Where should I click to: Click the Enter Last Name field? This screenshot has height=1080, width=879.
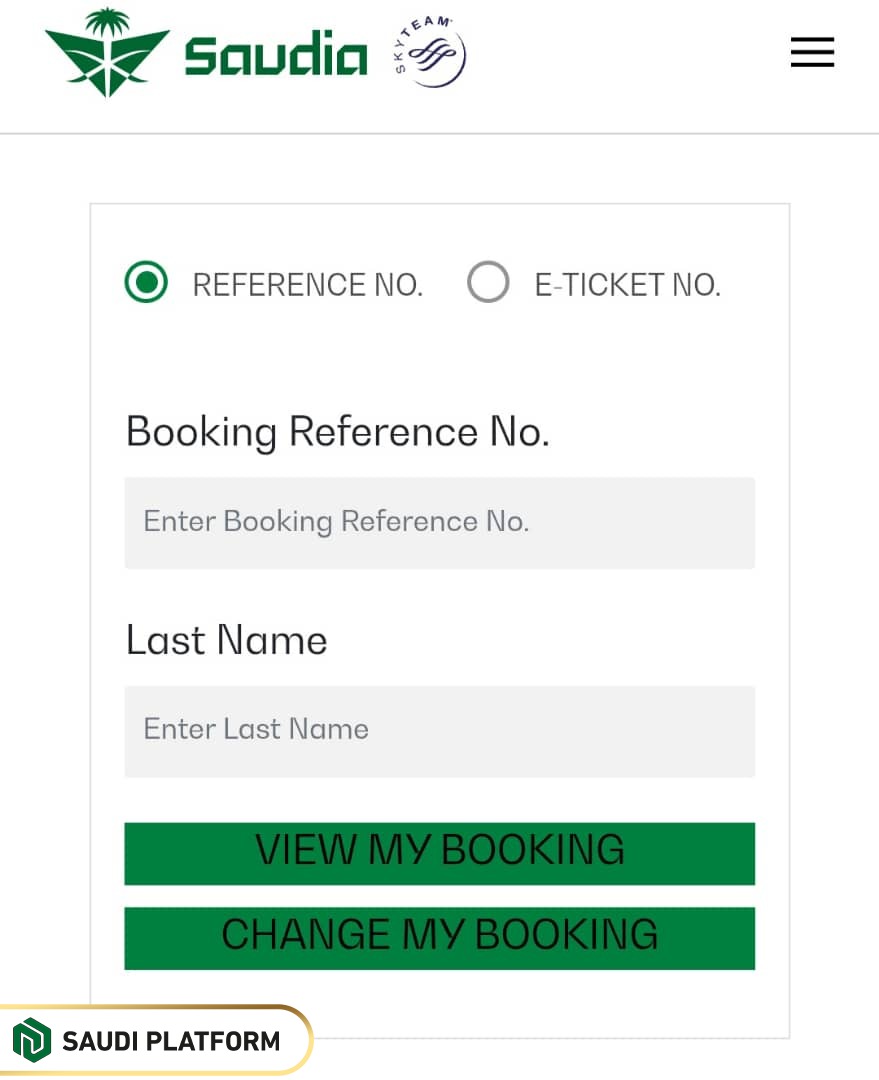coord(439,731)
